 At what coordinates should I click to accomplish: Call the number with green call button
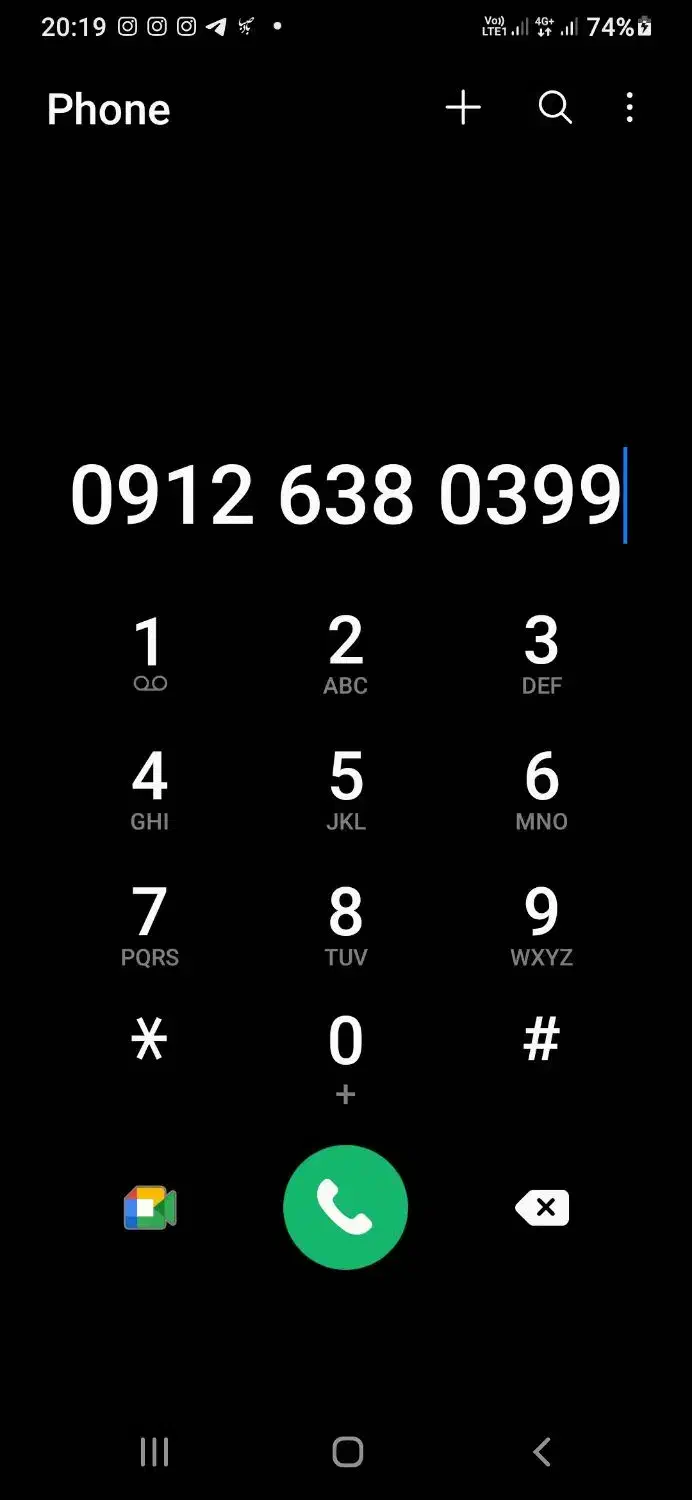pos(346,1207)
